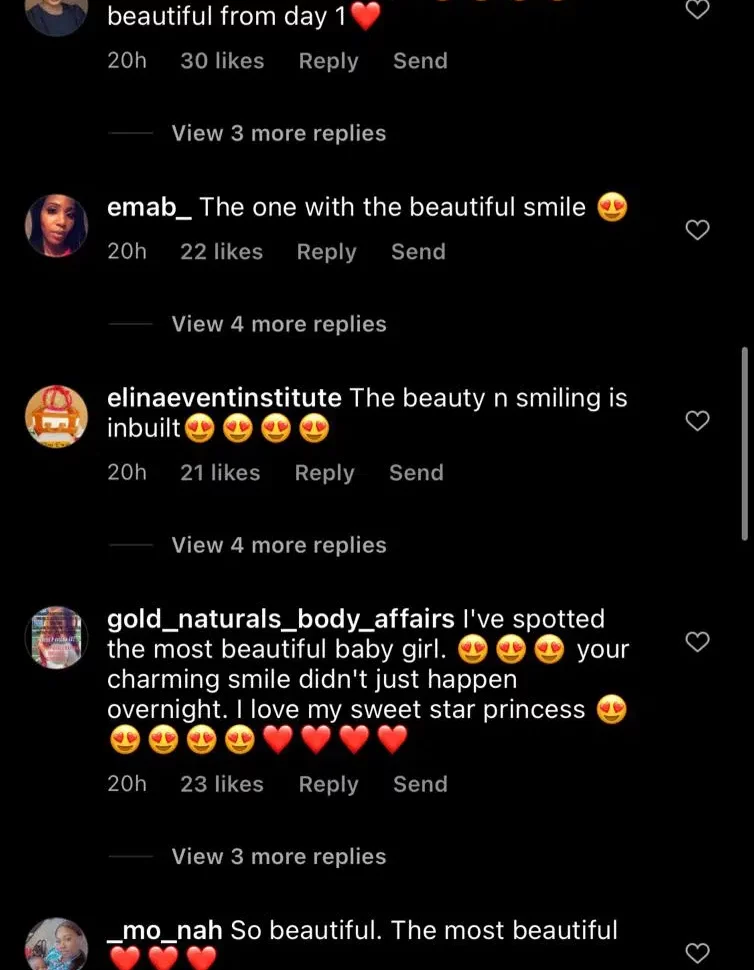Image resolution: width=754 pixels, height=970 pixels.
Task: Like gold_naturals_body_affairs' comment
Action: (697, 641)
